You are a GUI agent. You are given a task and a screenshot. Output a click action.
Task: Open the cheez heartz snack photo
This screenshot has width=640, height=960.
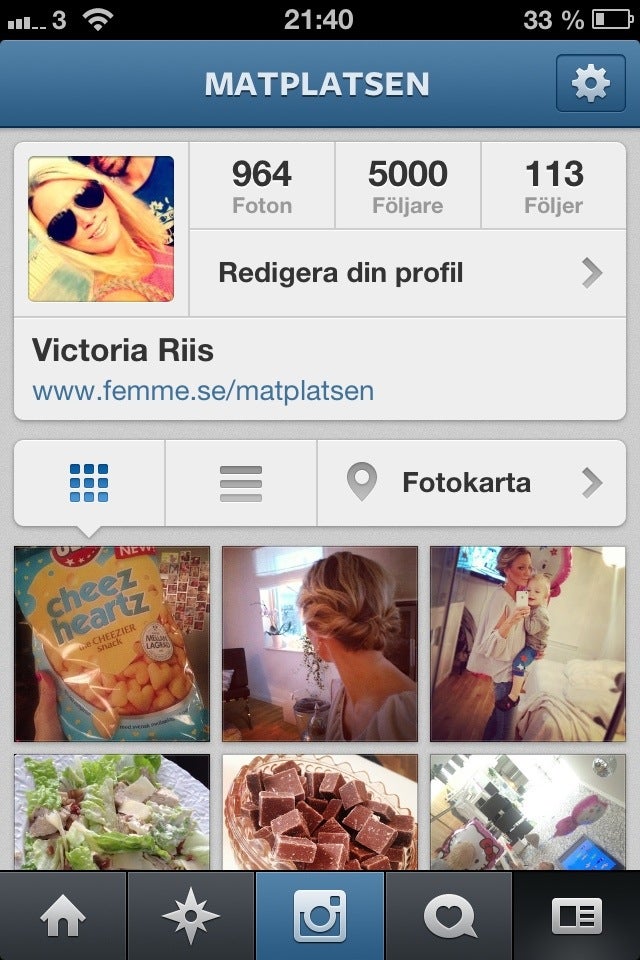pyautogui.click(x=112, y=643)
